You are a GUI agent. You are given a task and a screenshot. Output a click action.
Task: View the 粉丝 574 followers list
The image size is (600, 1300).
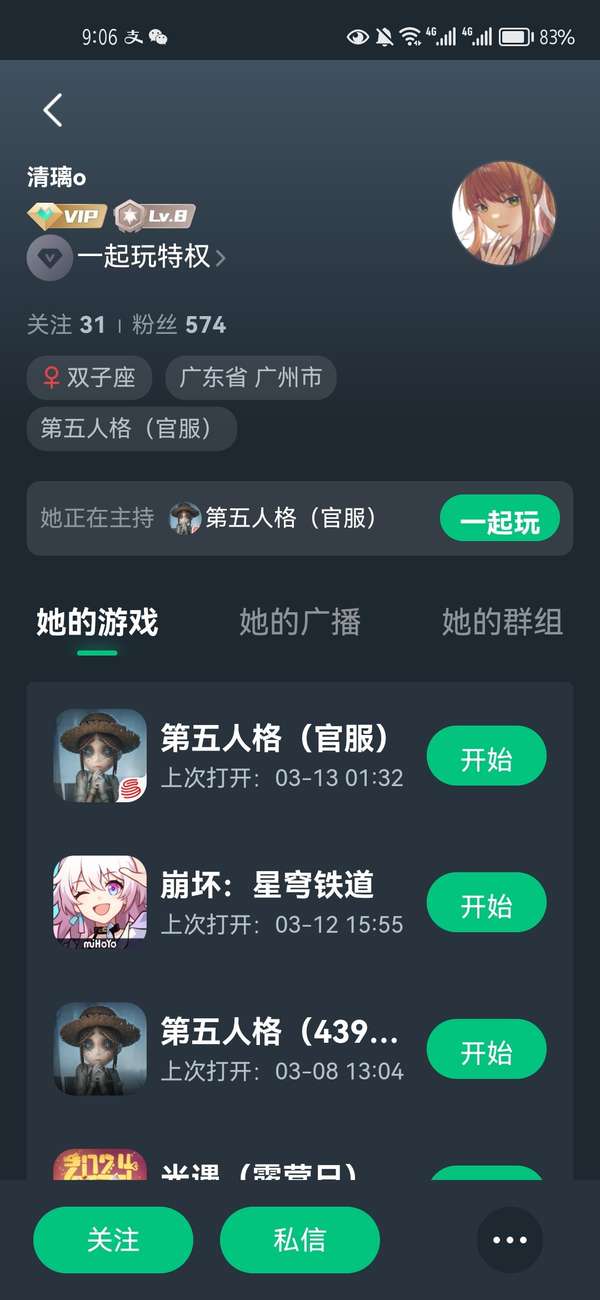(179, 325)
